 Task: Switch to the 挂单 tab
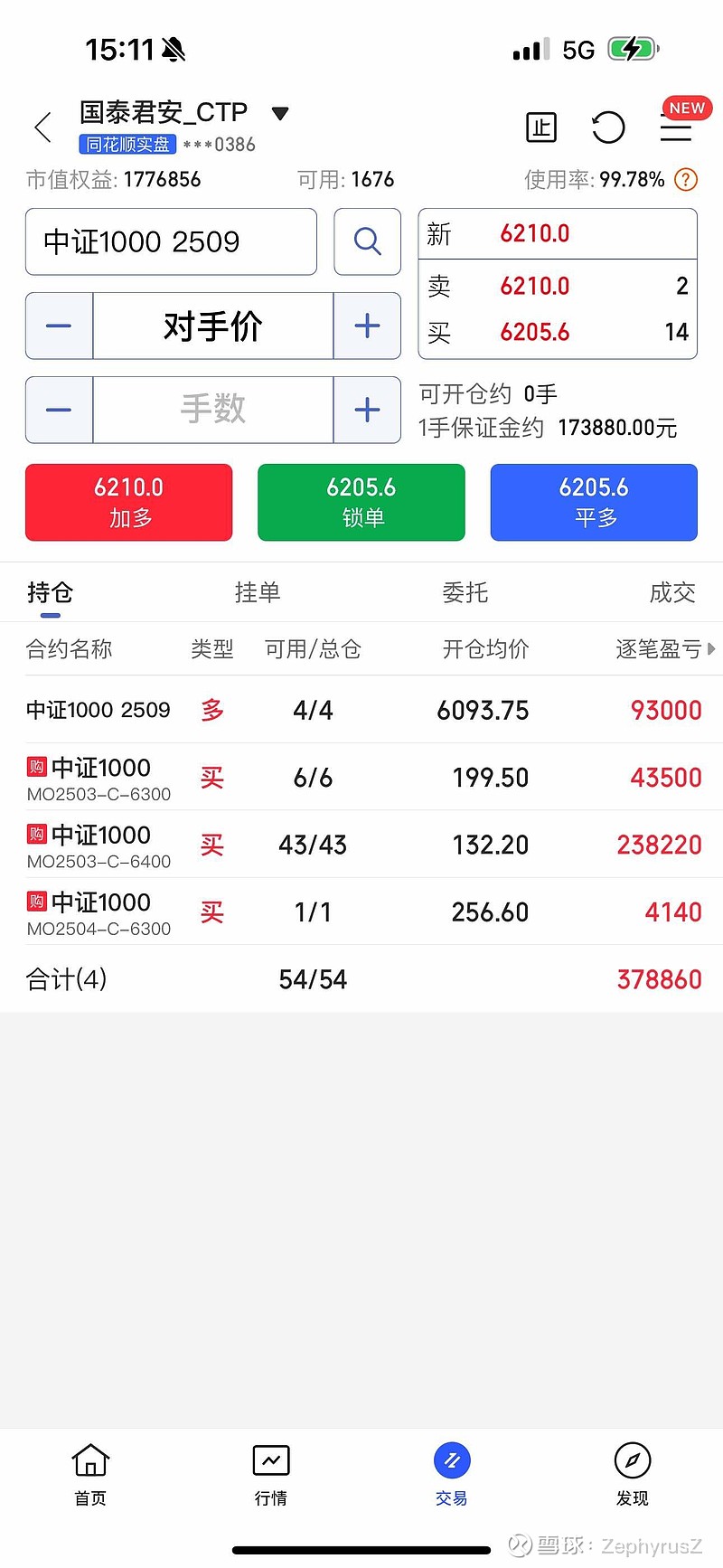(x=258, y=592)
